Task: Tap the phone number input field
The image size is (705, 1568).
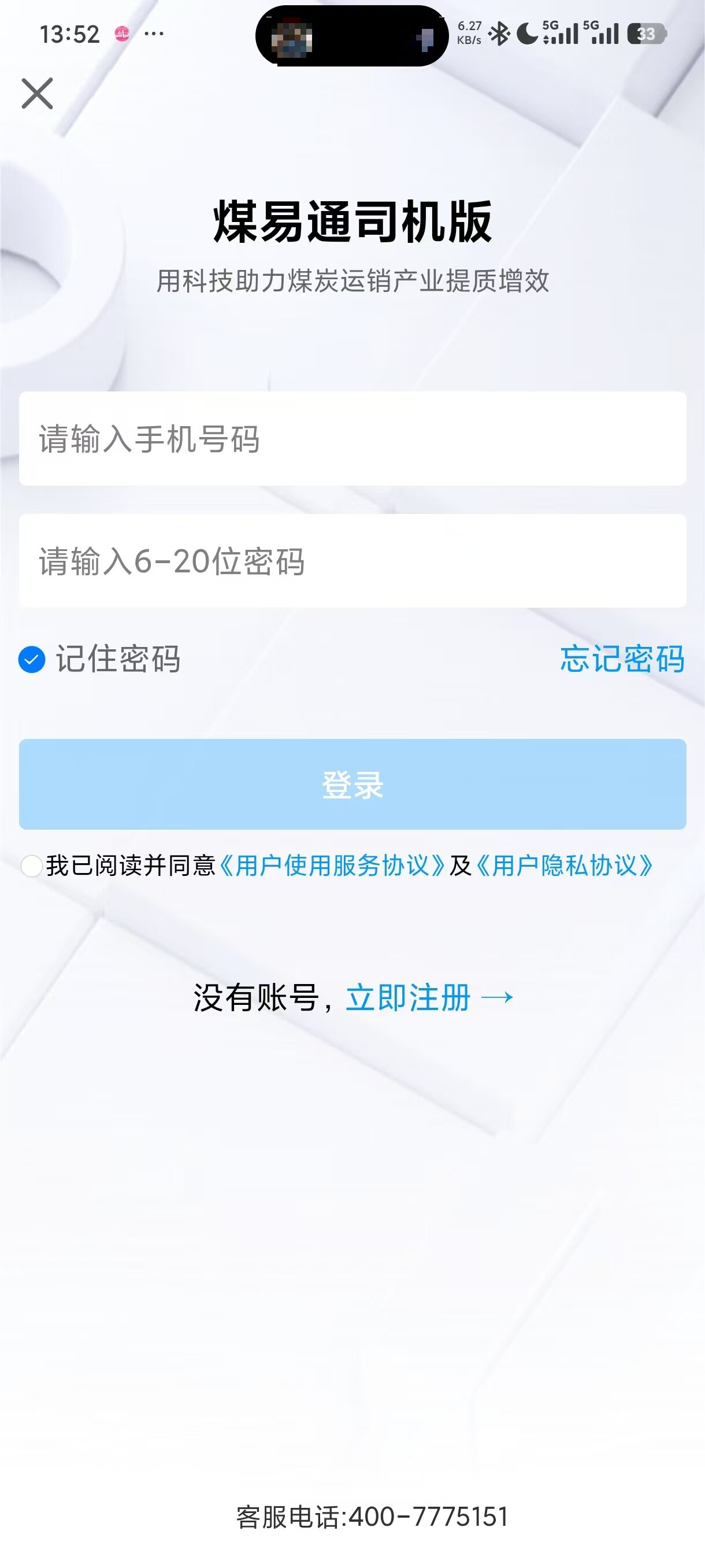Action: [352, 438]
